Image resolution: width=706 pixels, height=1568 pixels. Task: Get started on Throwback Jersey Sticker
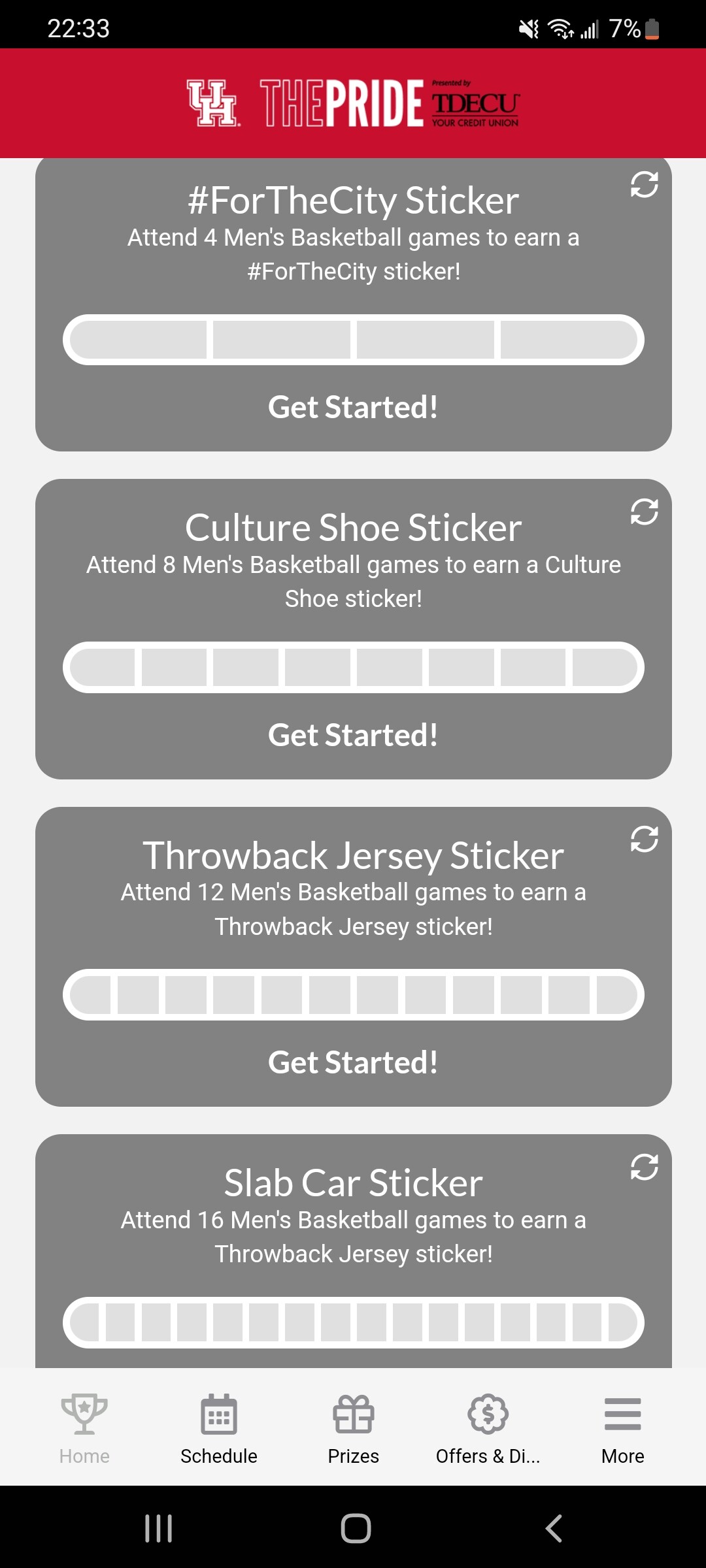tap(353, 1062)
